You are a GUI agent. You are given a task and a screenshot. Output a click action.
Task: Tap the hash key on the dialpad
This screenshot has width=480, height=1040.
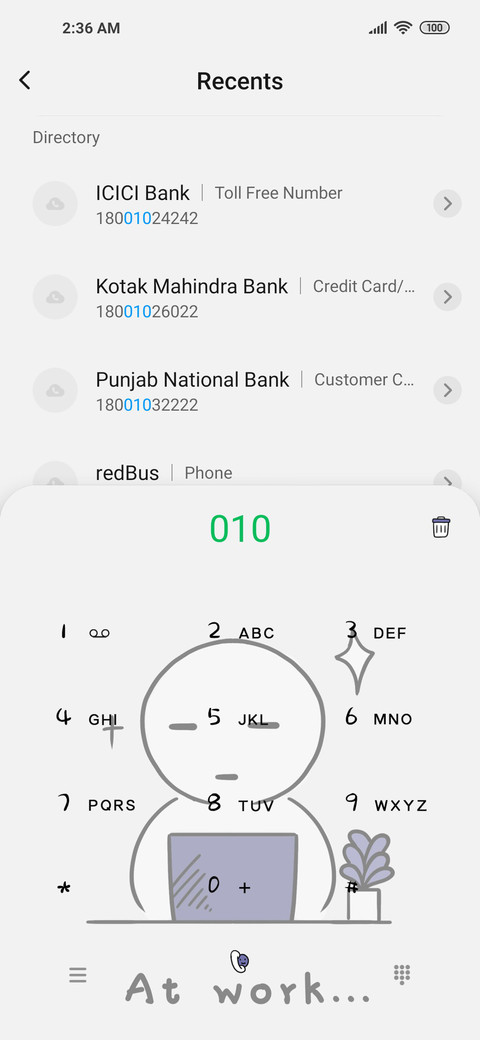click(x=352, y=886)
